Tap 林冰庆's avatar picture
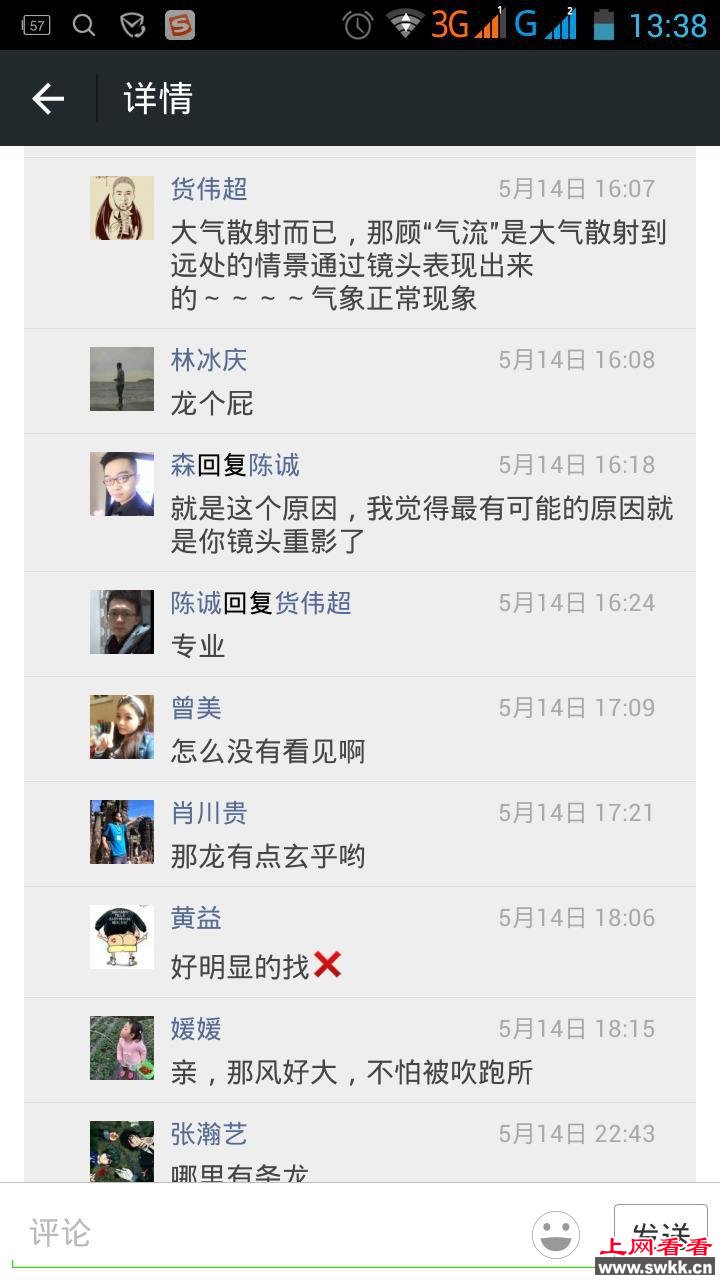Viewport: 720px width, 1280px height. click(122, 379)
